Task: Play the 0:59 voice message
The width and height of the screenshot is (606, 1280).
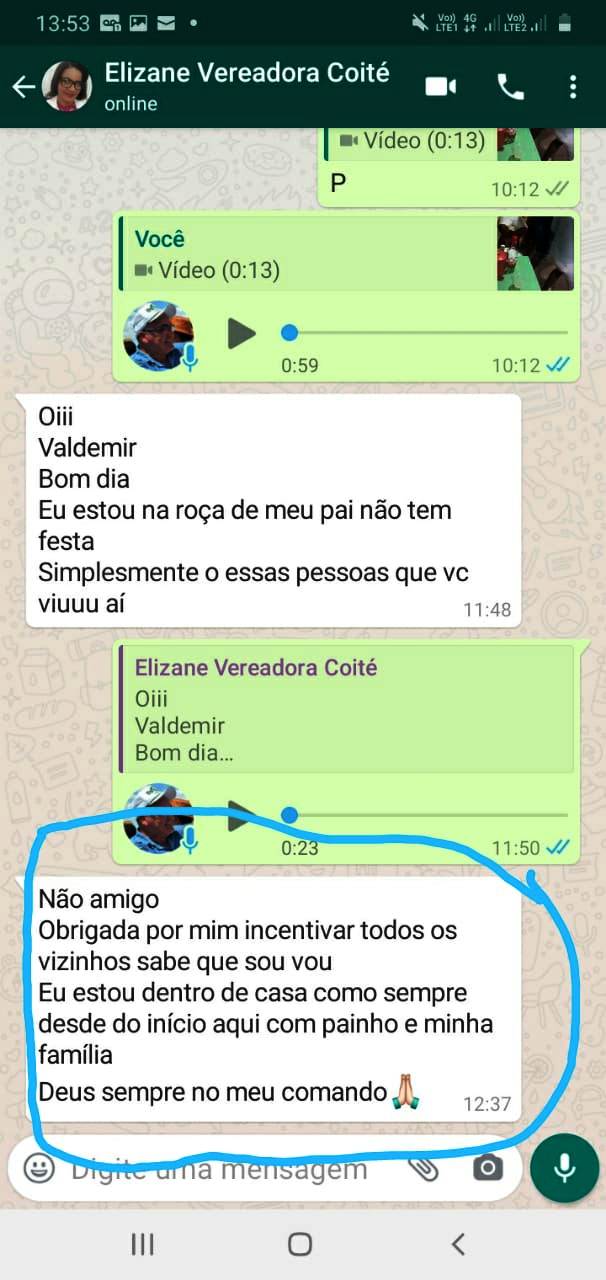Action: [240, 333]
